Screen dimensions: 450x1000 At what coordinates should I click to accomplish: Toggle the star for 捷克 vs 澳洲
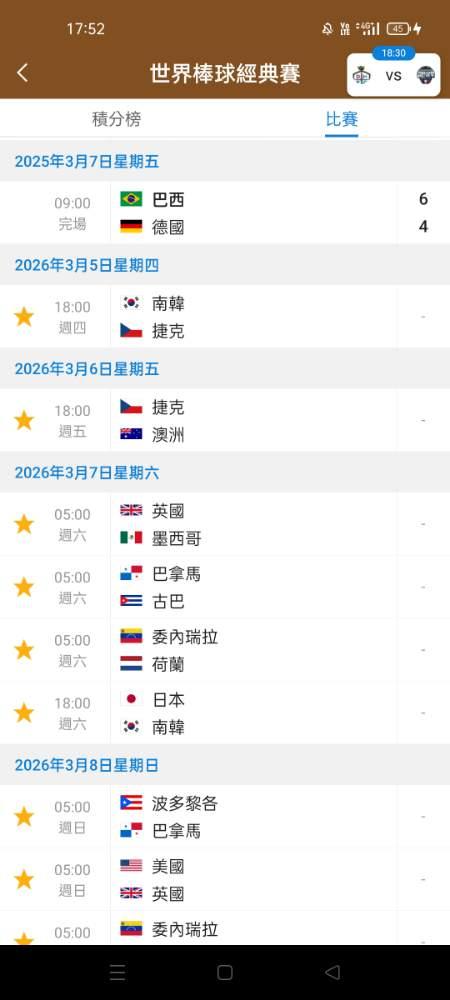point(24,420)
